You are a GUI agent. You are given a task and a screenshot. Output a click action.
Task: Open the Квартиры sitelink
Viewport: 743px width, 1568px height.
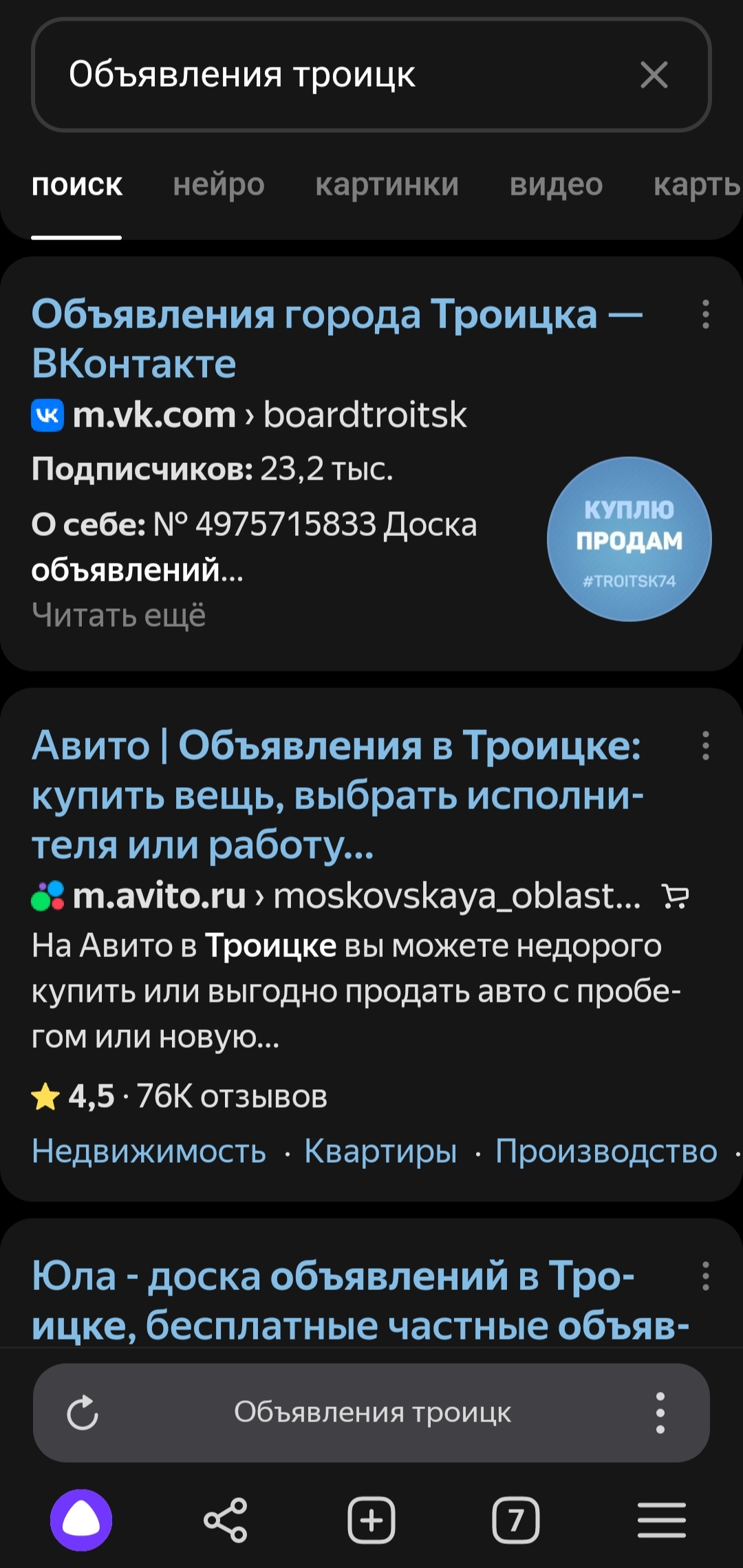[380, 1151]
